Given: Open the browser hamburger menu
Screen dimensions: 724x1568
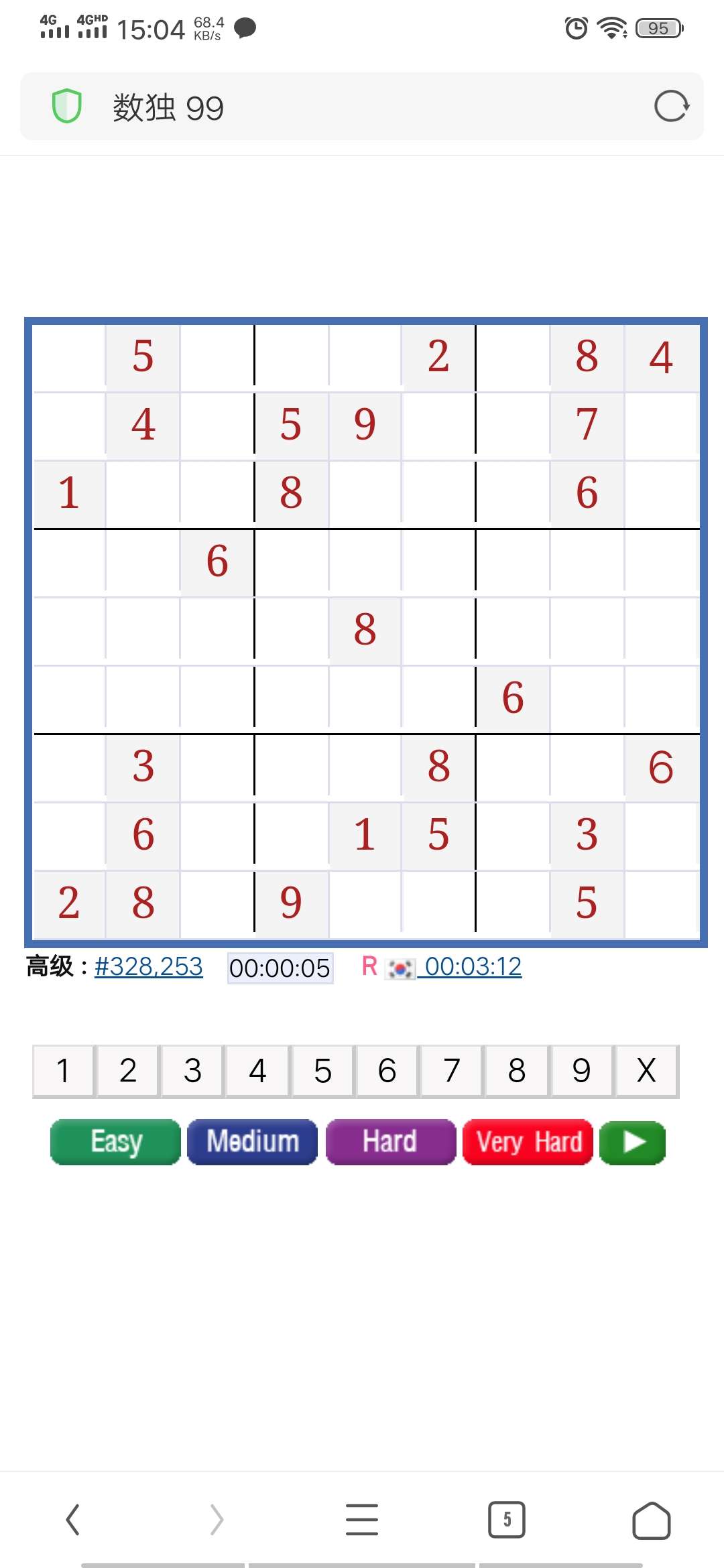Looking at the screenshot, I should tap(362, 1518).
